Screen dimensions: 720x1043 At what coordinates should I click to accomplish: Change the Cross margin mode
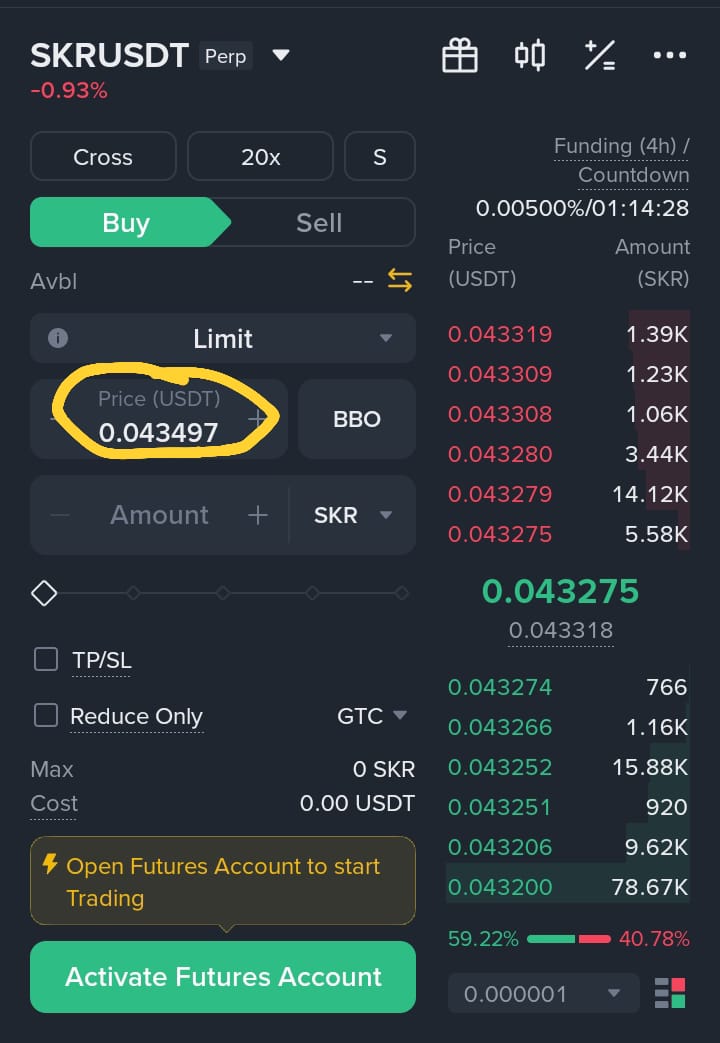[x=103, y=157]
